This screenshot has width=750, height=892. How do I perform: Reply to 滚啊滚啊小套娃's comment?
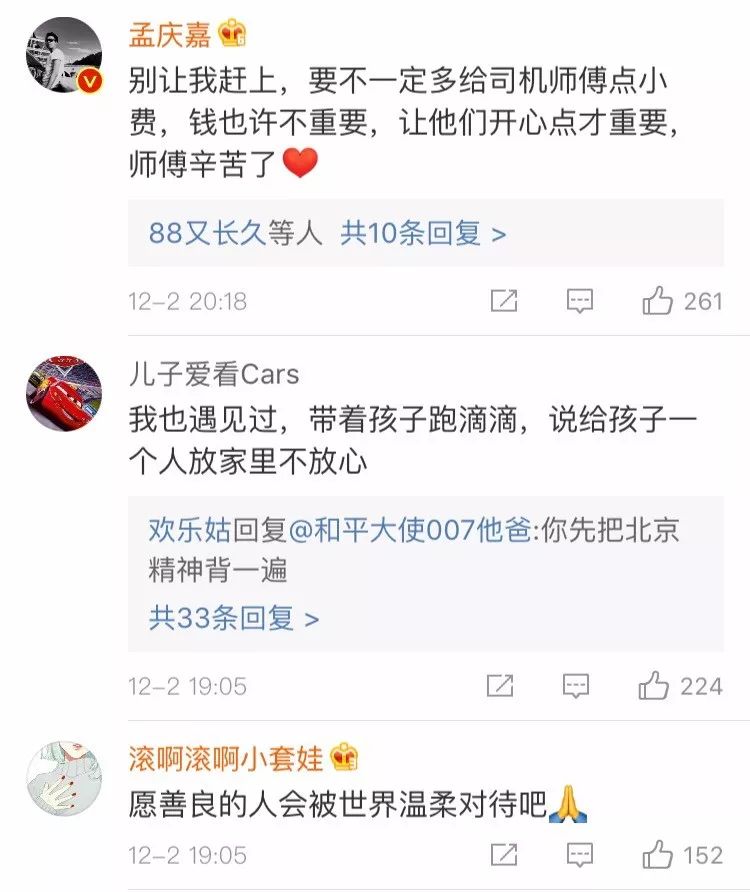(579, 855)
